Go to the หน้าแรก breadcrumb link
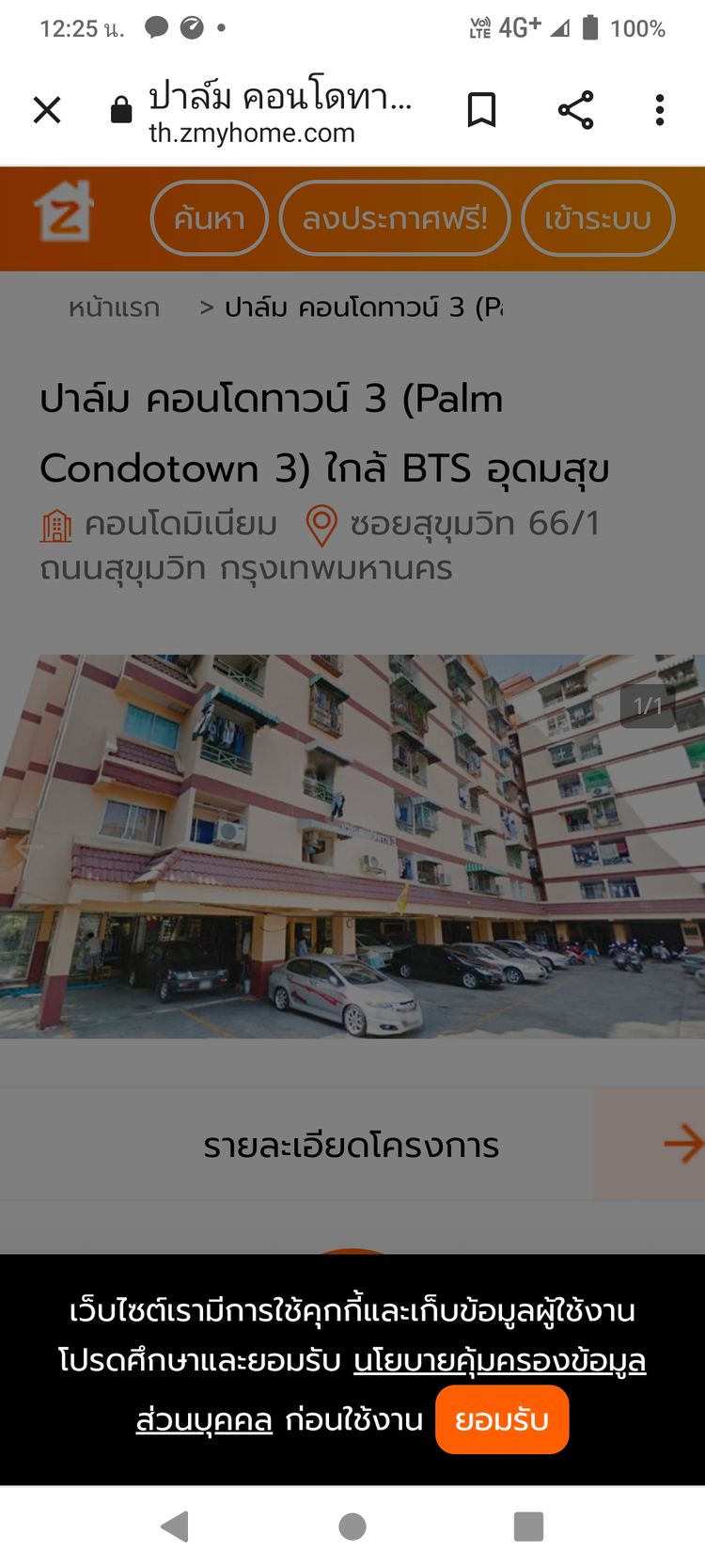This screenshot has height=1568, width=705. [114, 308]
